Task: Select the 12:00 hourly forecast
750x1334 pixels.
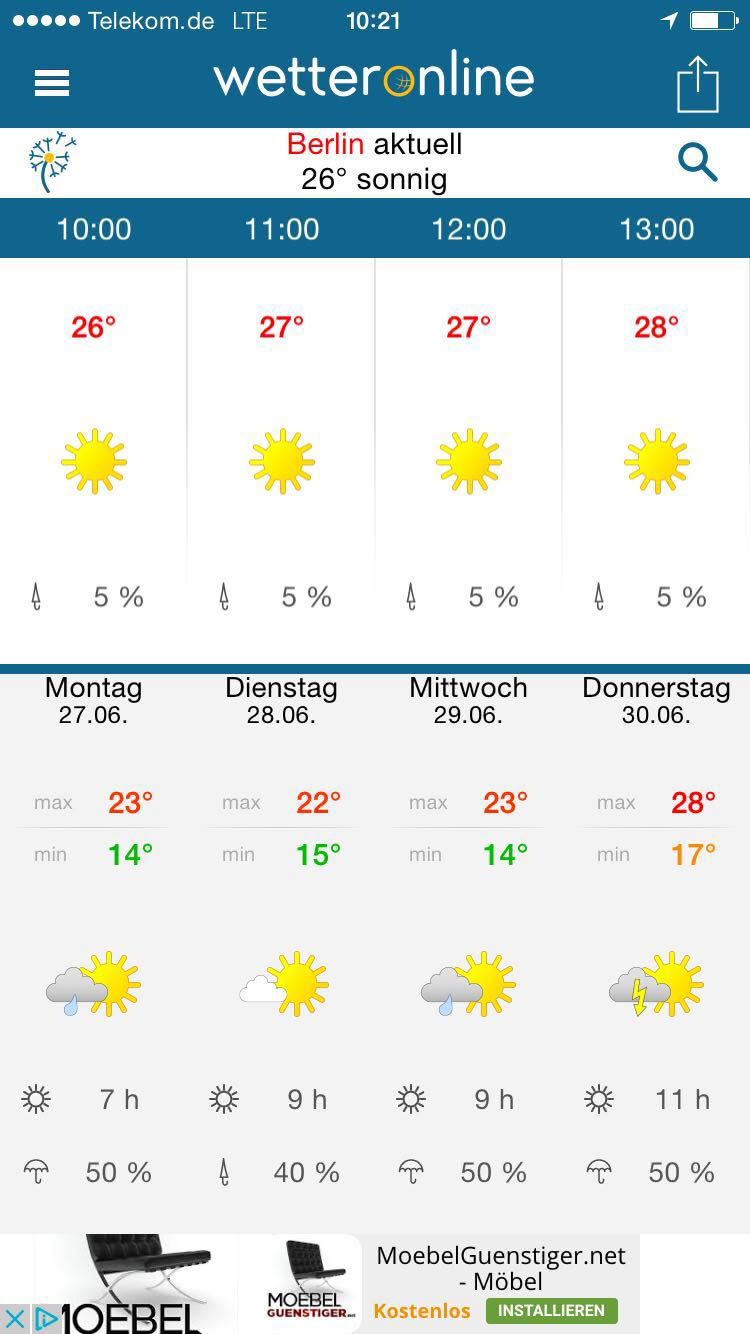Action: pos(468,229)
